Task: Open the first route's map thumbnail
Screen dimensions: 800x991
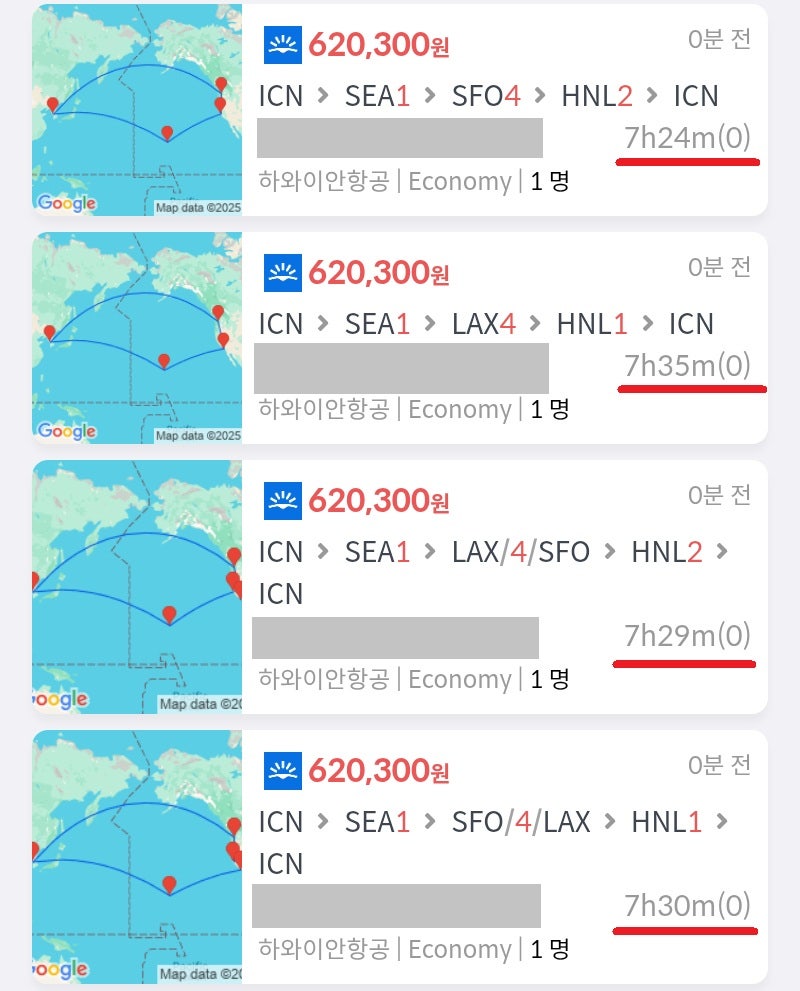Action: click(x=136, y=110)
